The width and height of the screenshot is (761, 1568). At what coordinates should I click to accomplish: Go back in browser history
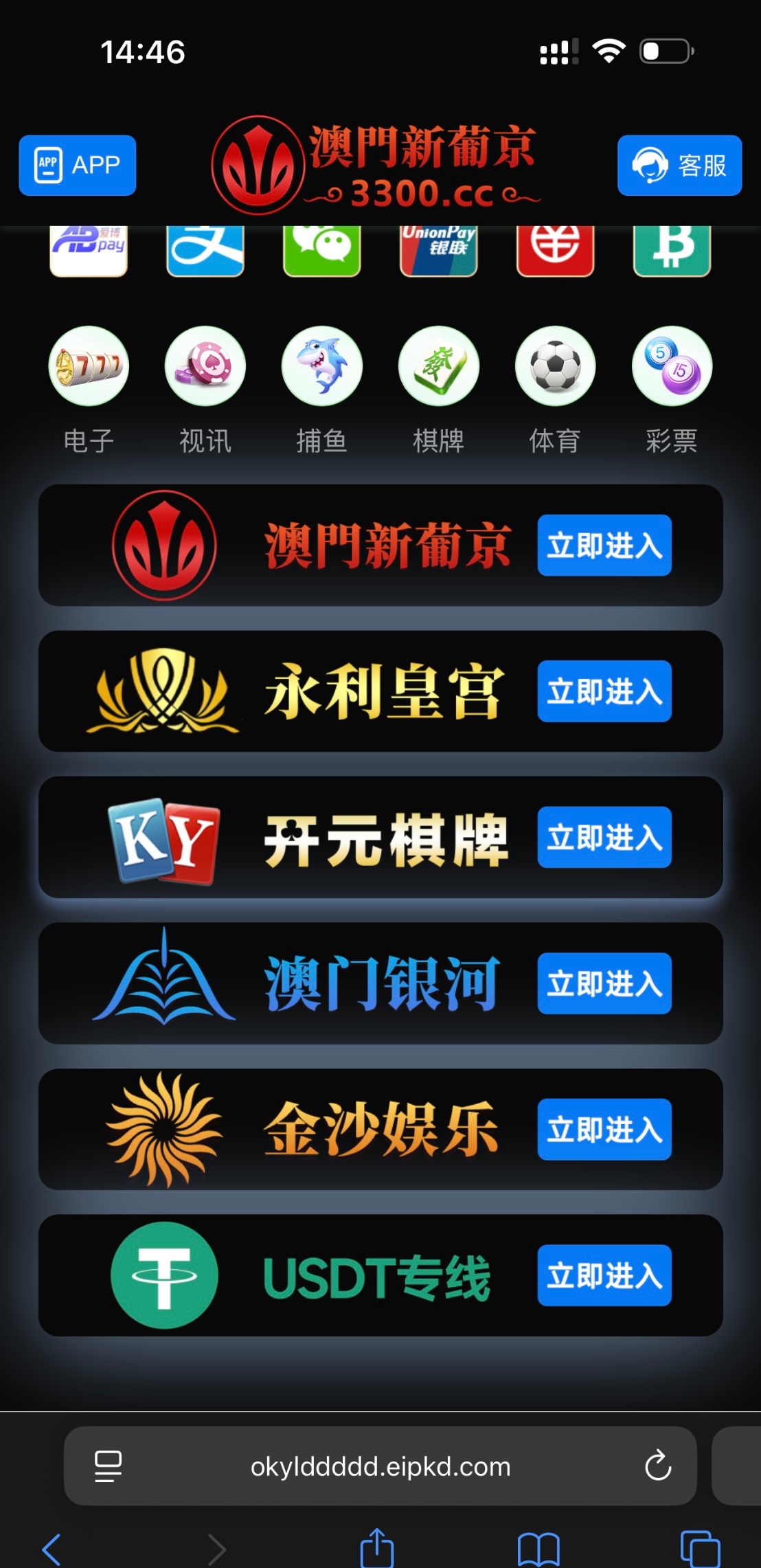click(x=52, y=1549)
